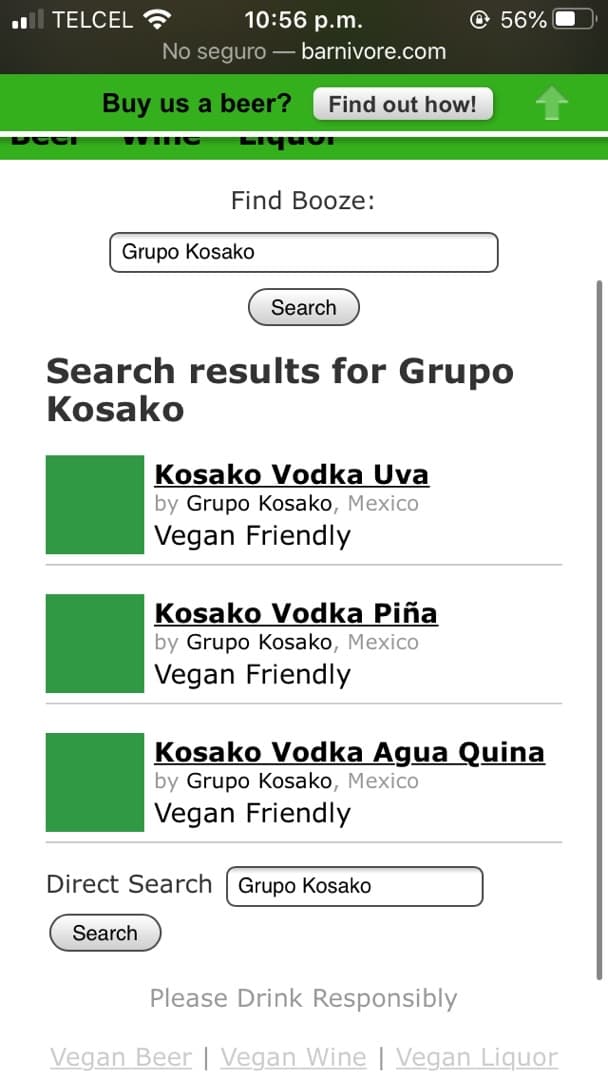608x1080 pixels.
Task: Open Kosako Vodka Piña result
Action: point(295,613)
